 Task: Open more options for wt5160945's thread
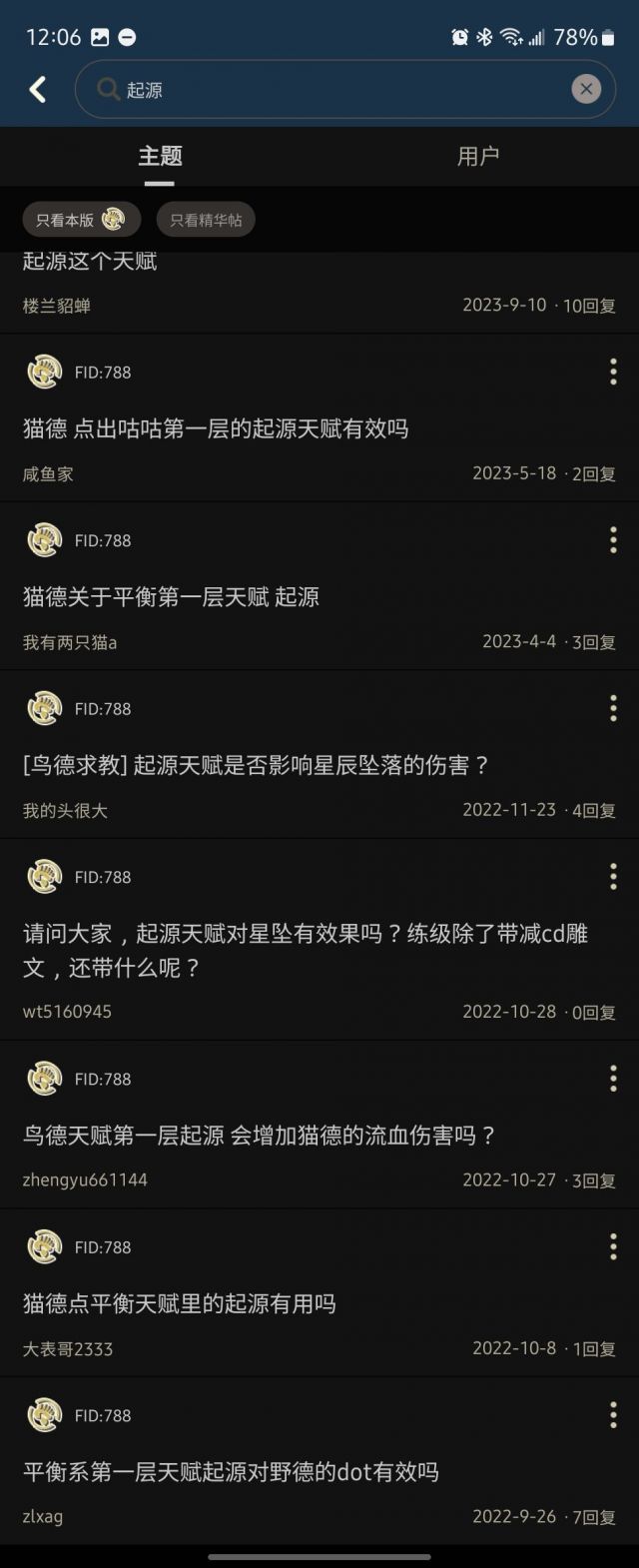(x=613, y=877)
